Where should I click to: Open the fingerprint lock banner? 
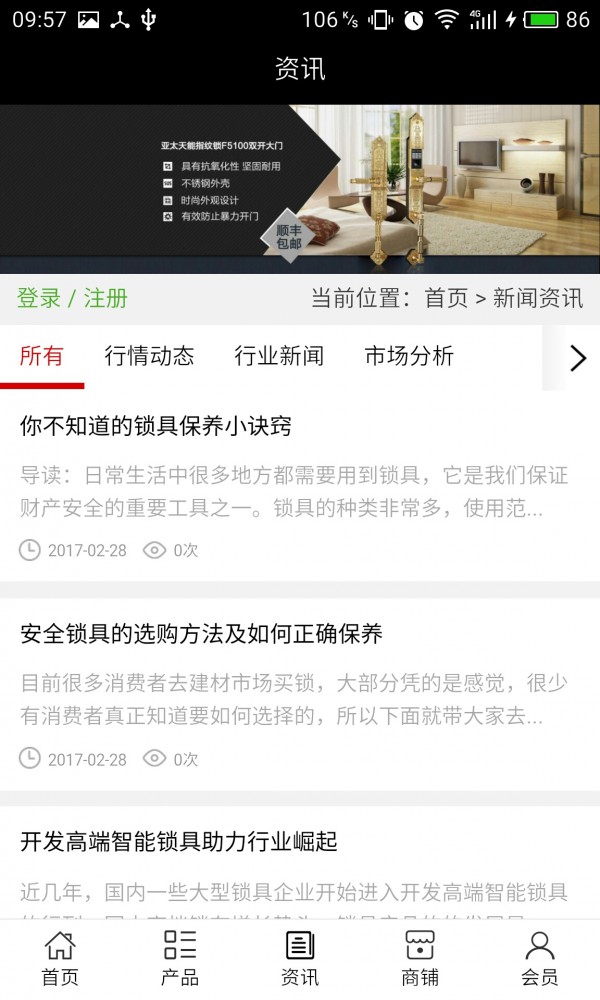(300, 188)
